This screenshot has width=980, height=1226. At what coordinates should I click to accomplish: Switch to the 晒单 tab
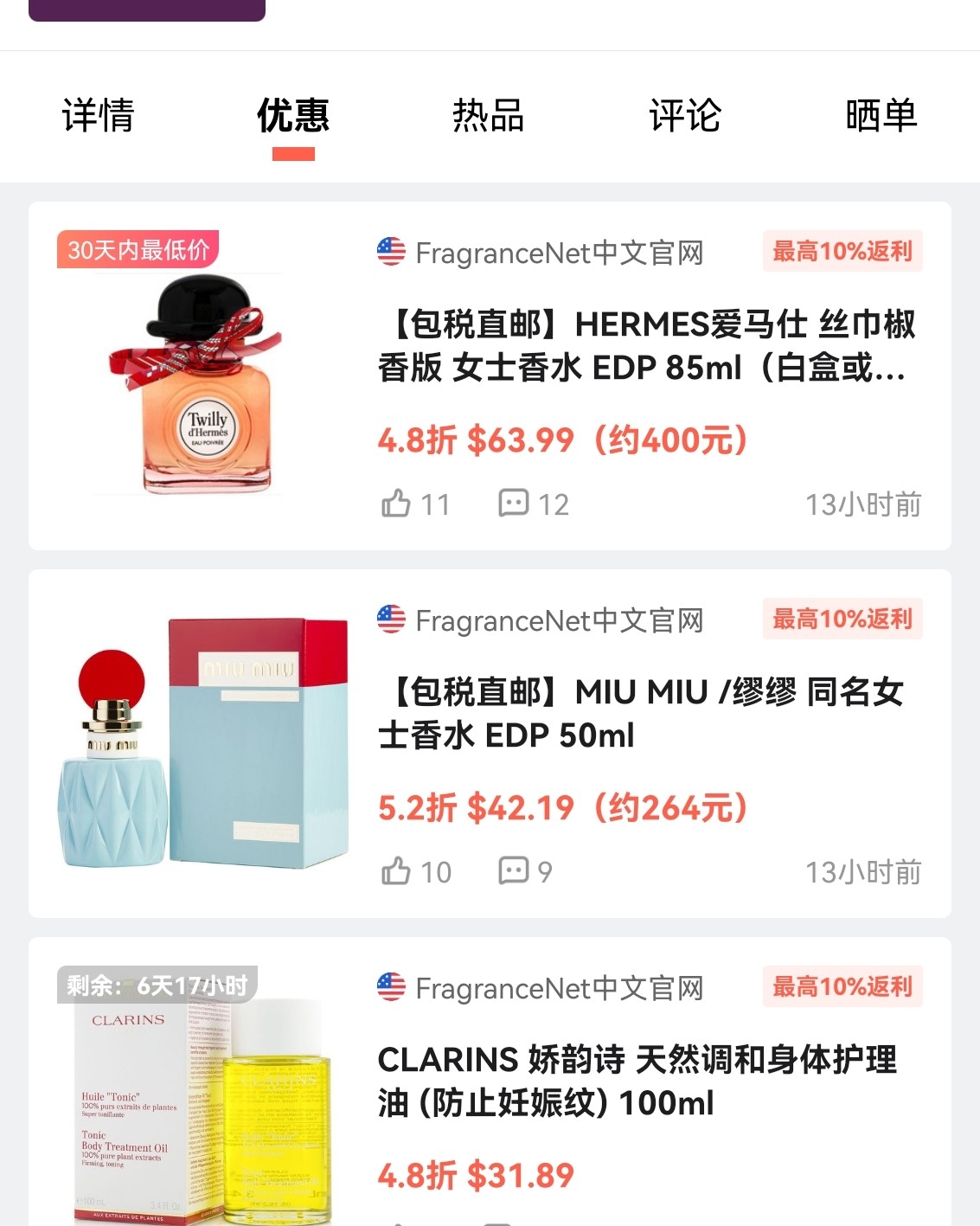[x=881, y=116]
